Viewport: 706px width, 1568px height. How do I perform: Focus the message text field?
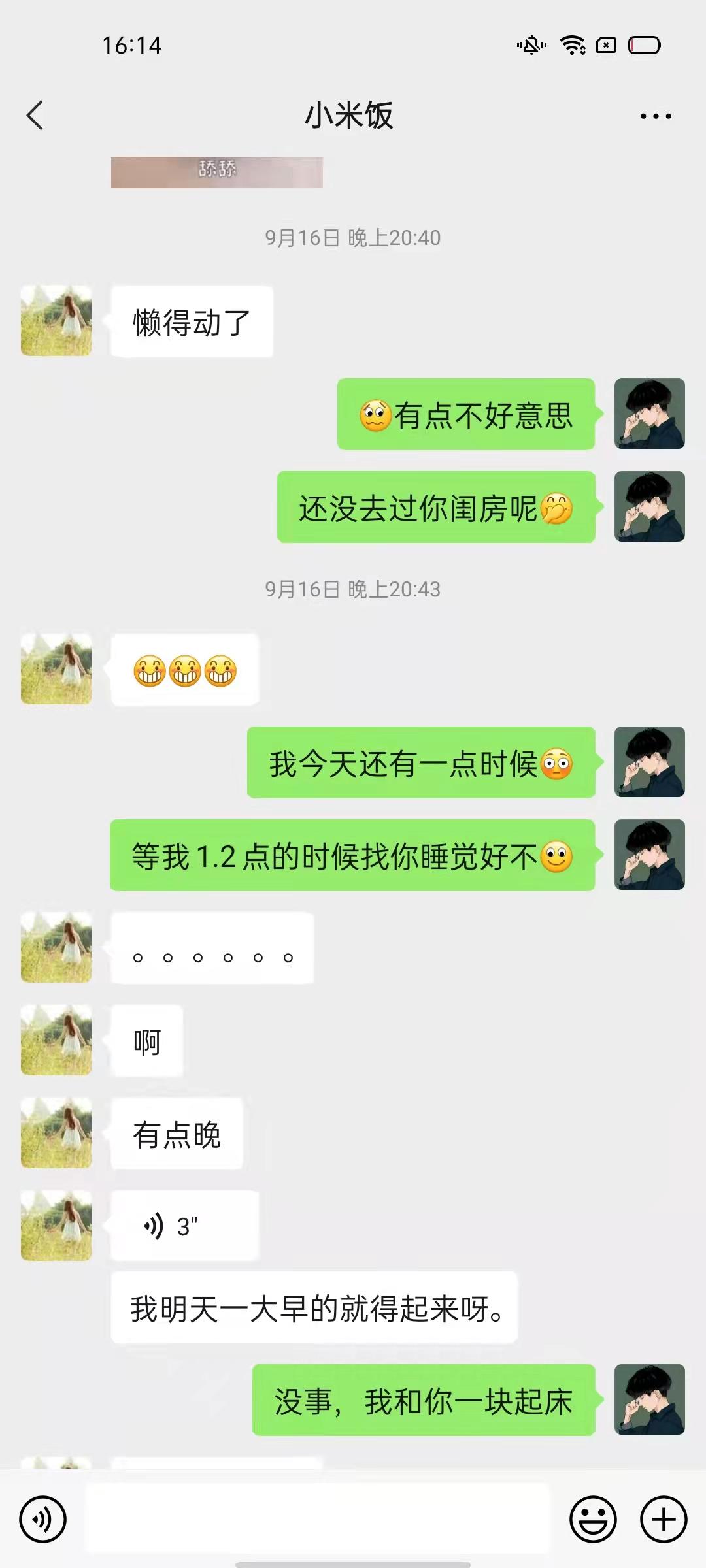pyautogui.click(x=317, y=1519)
